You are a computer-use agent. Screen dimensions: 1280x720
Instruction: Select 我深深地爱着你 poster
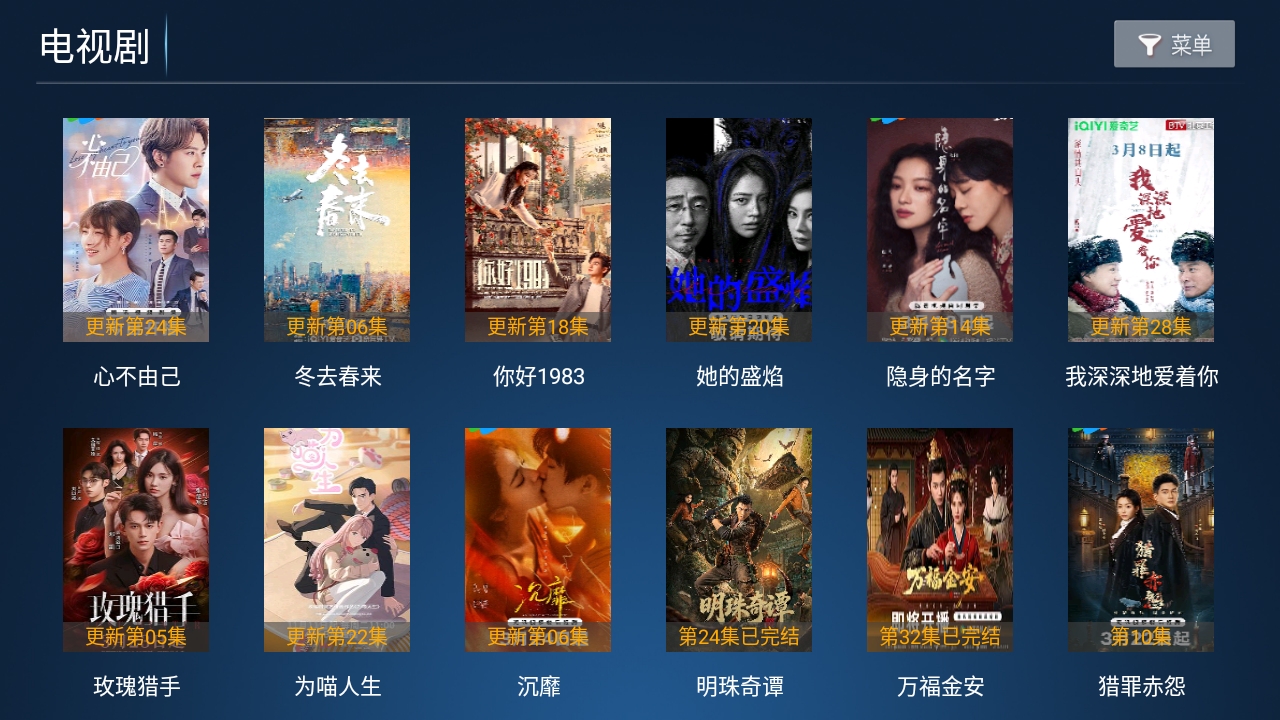[1141, 230]
